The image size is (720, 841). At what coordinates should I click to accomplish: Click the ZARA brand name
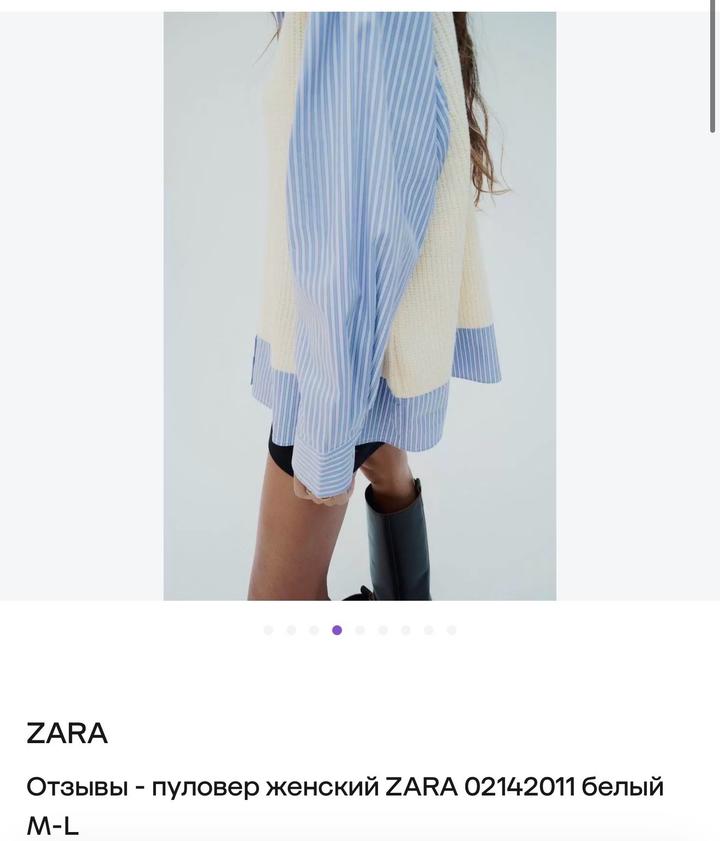point(64,733)
